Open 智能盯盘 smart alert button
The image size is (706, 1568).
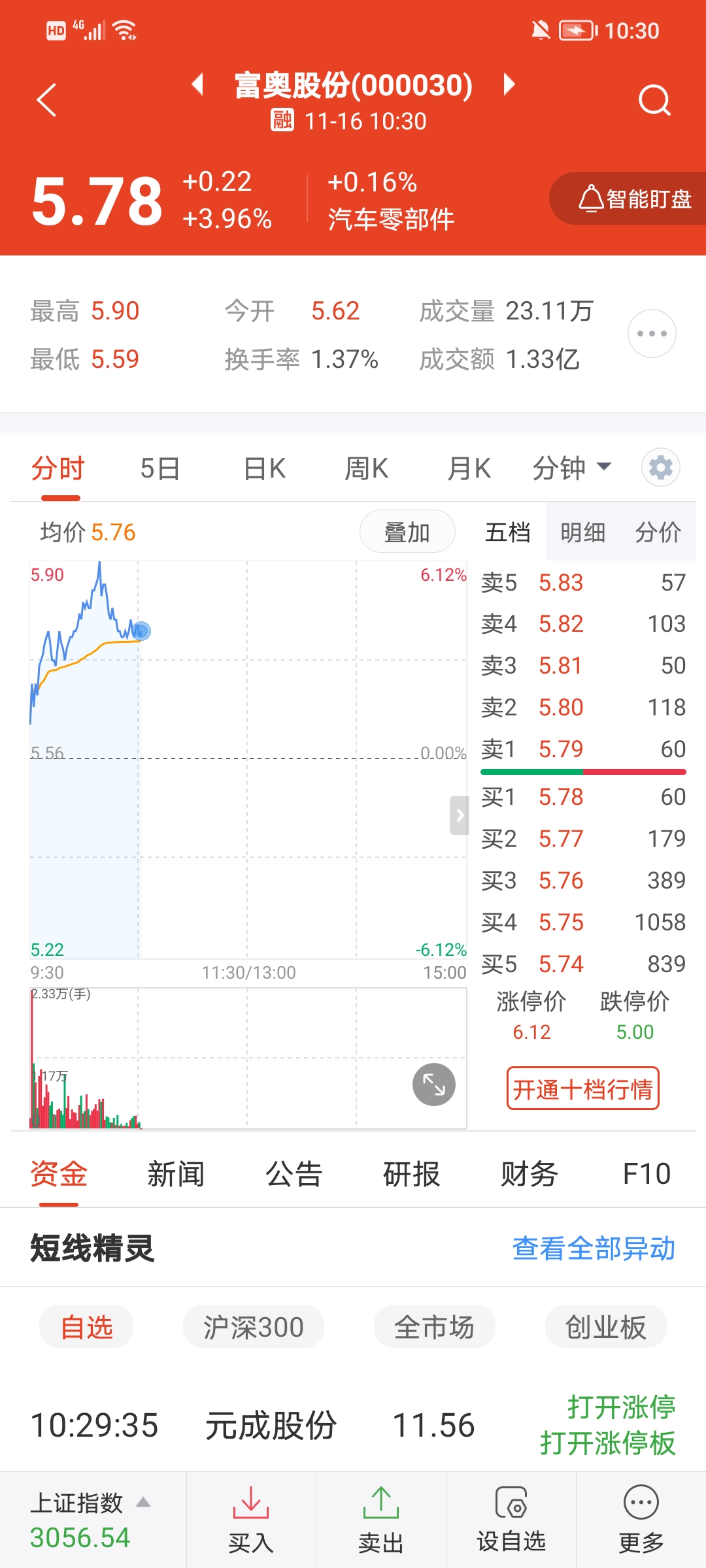point(629,199)
